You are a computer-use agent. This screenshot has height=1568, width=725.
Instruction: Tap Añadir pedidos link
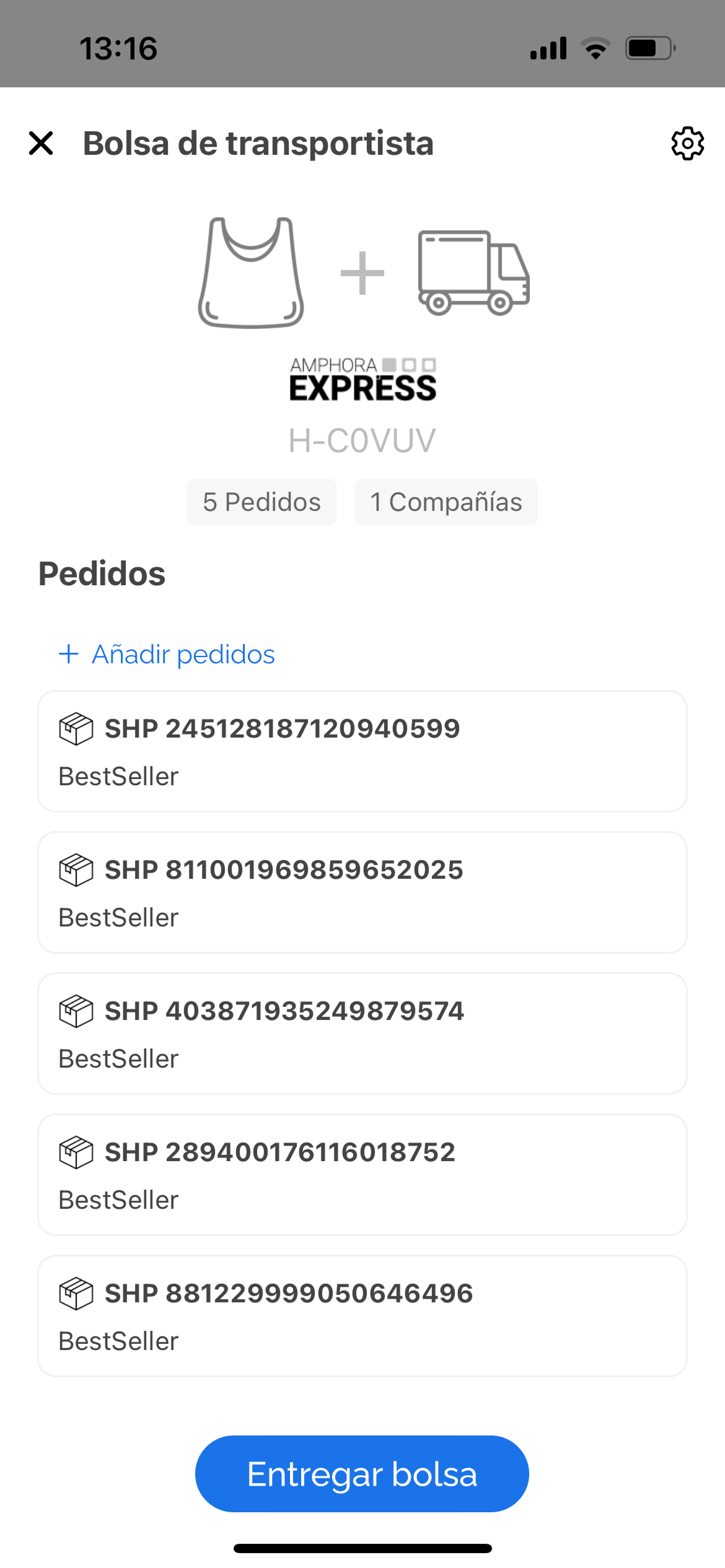coord(167,655)
